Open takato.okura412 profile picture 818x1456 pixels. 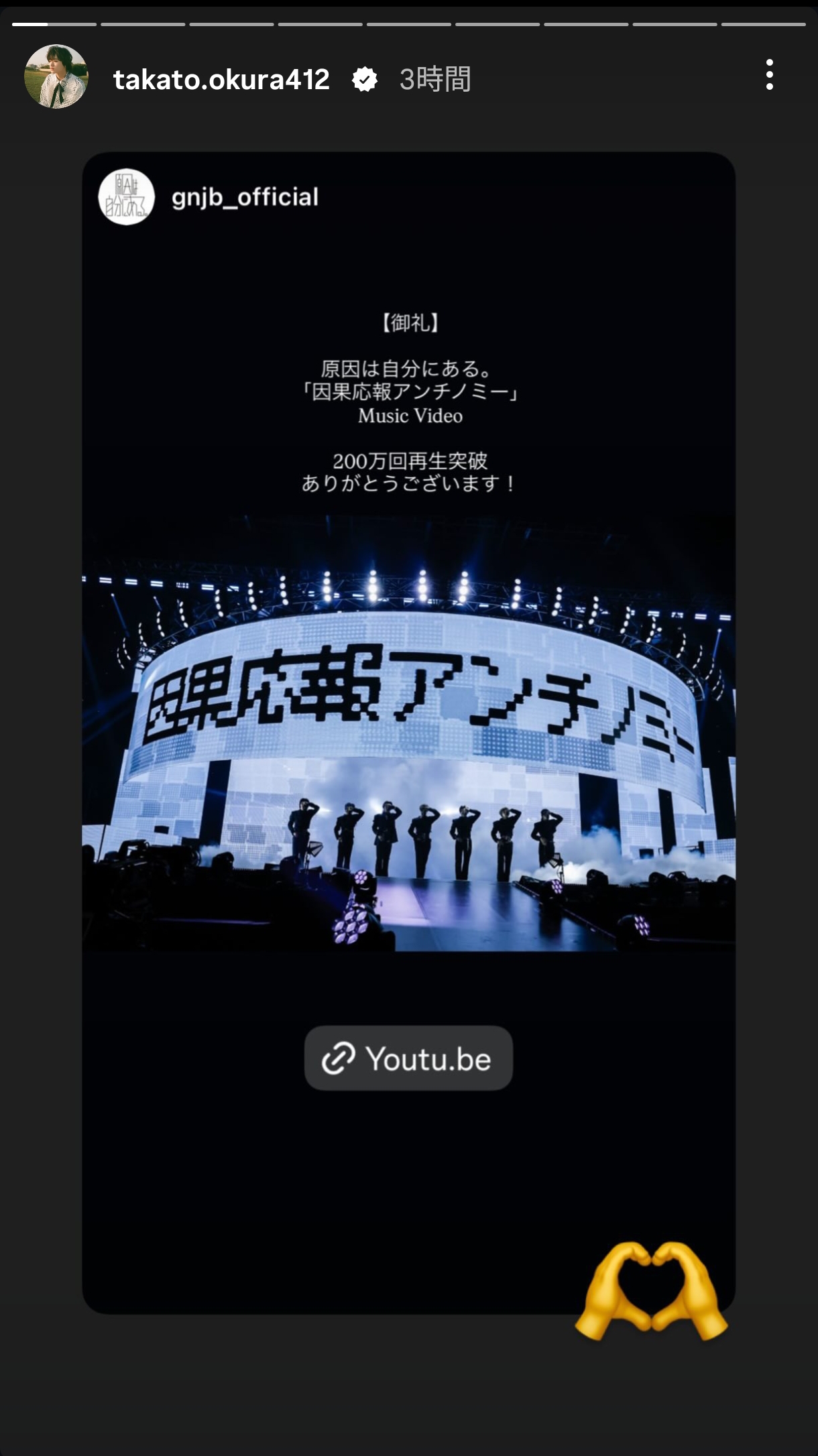56,77
